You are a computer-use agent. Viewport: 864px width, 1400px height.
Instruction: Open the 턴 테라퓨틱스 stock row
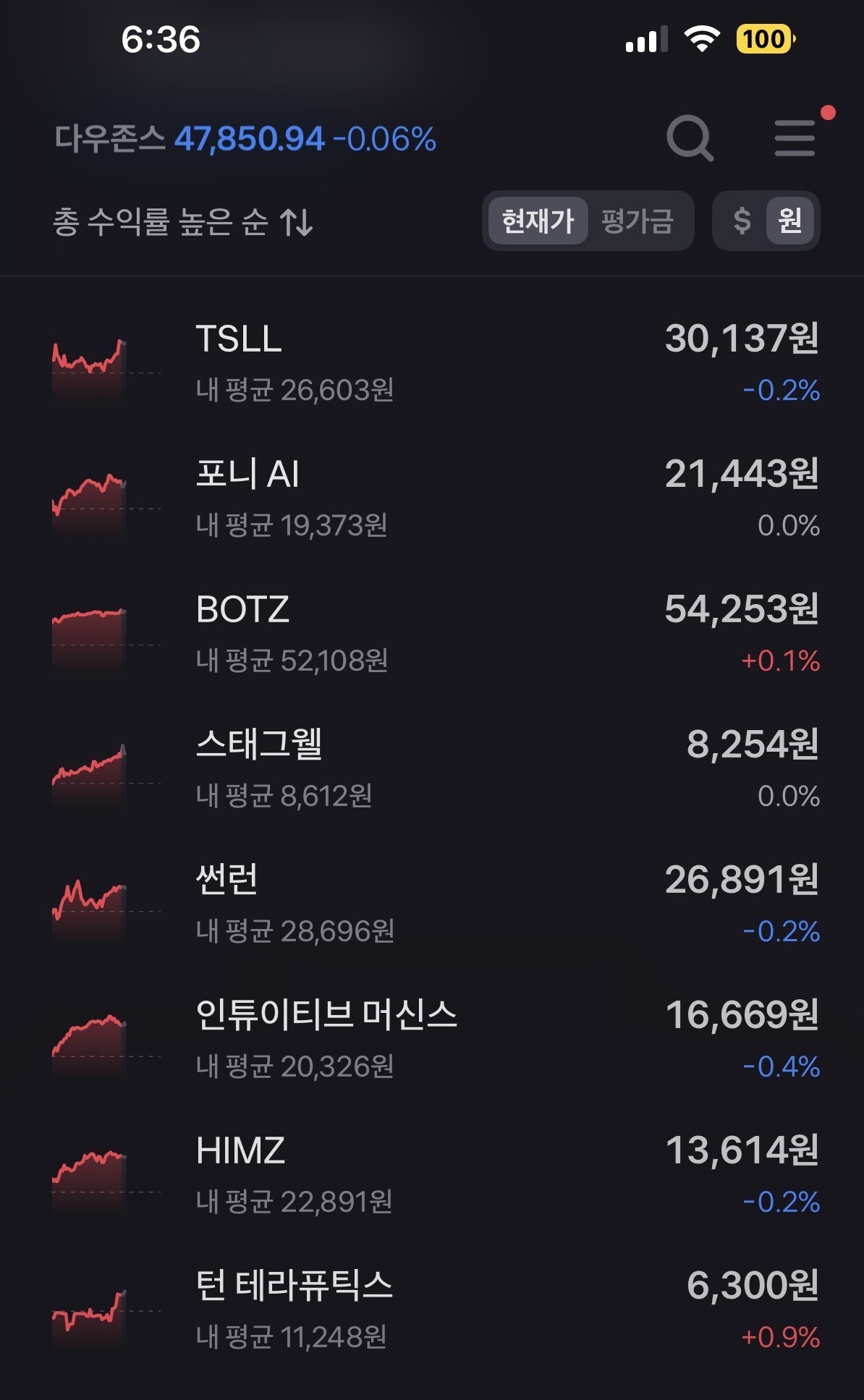[432, 1311]
